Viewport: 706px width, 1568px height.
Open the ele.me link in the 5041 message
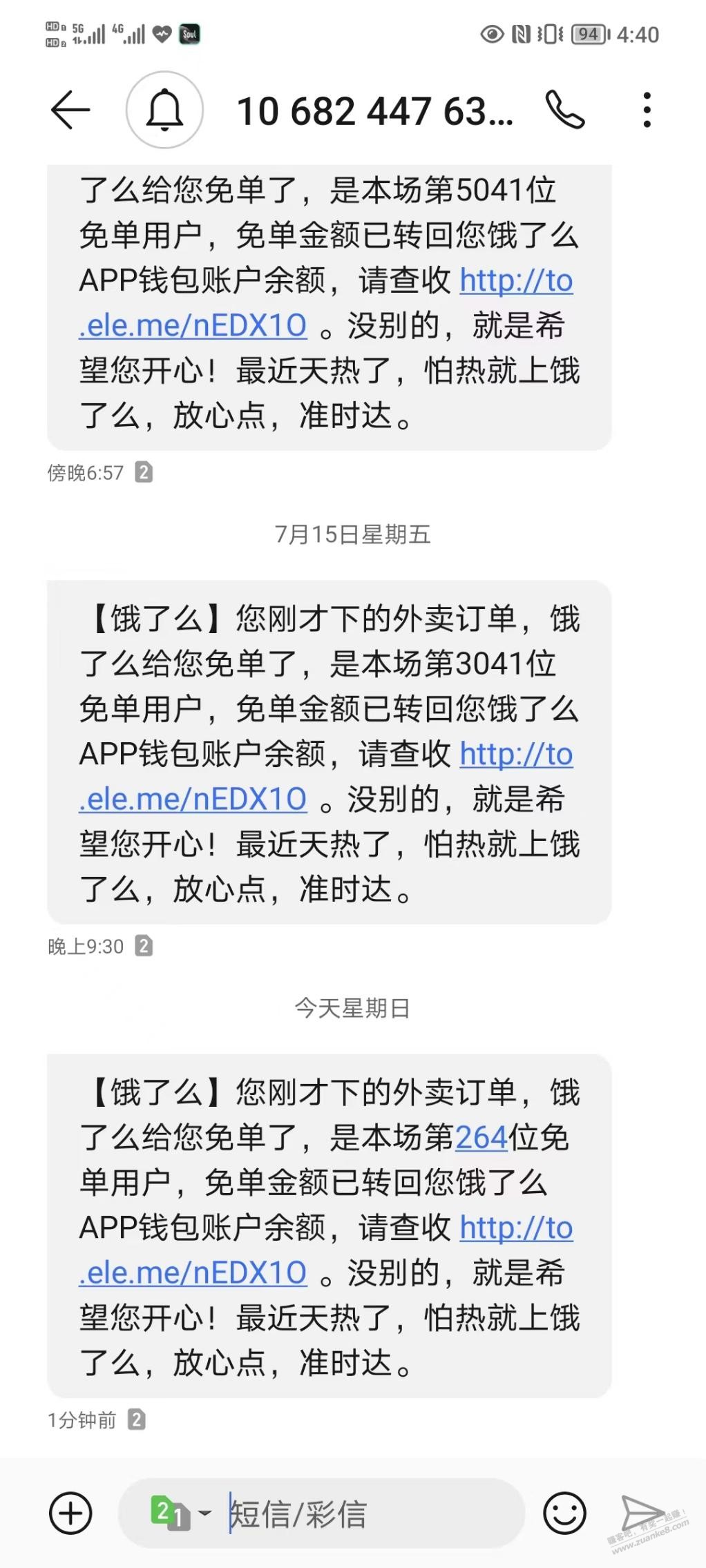[x=326, y=302]
